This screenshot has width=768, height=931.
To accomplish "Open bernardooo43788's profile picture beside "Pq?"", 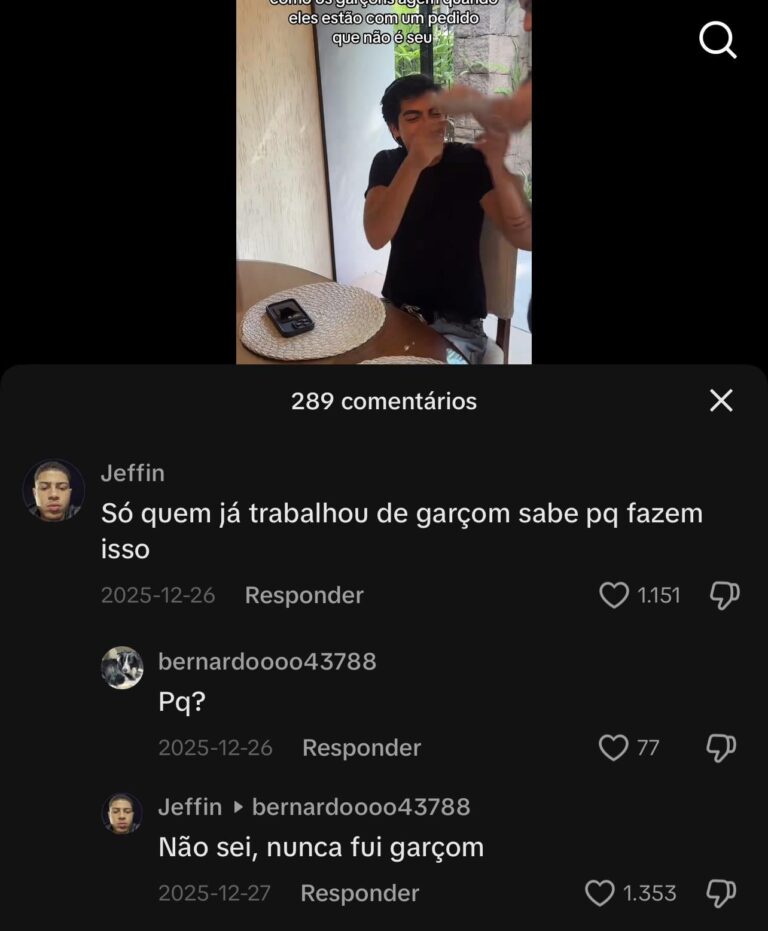I will [x=122, y=668].
